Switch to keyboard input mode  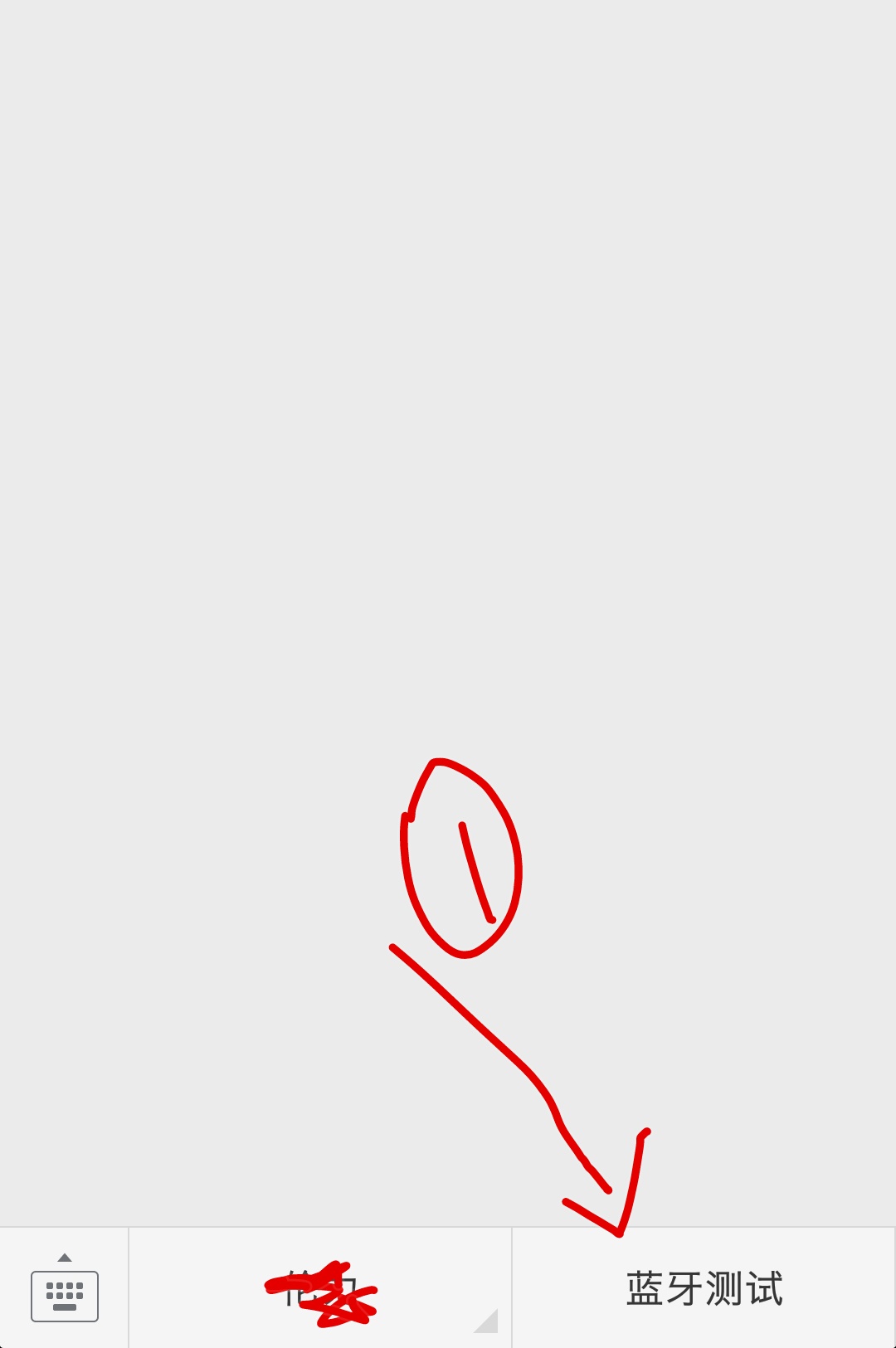point(65,1289)
